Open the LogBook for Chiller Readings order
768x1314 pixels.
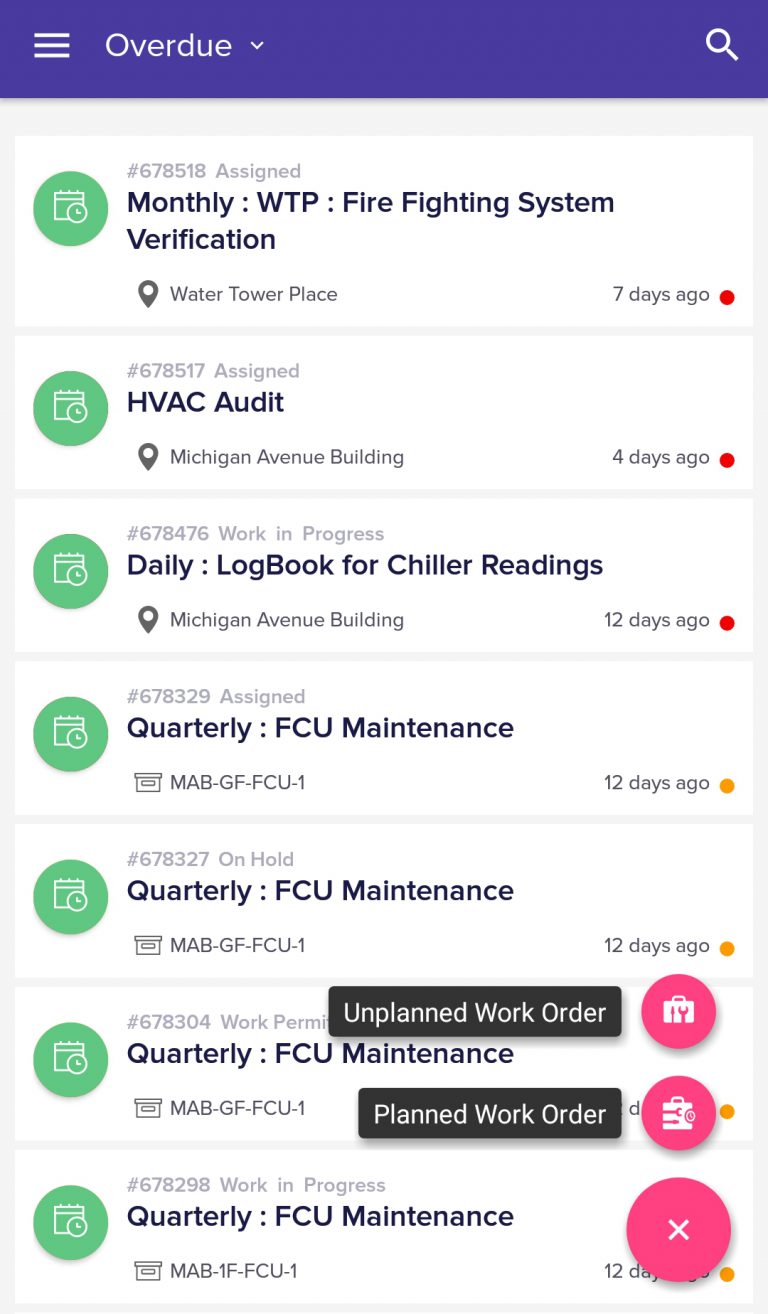coord(384,575)
